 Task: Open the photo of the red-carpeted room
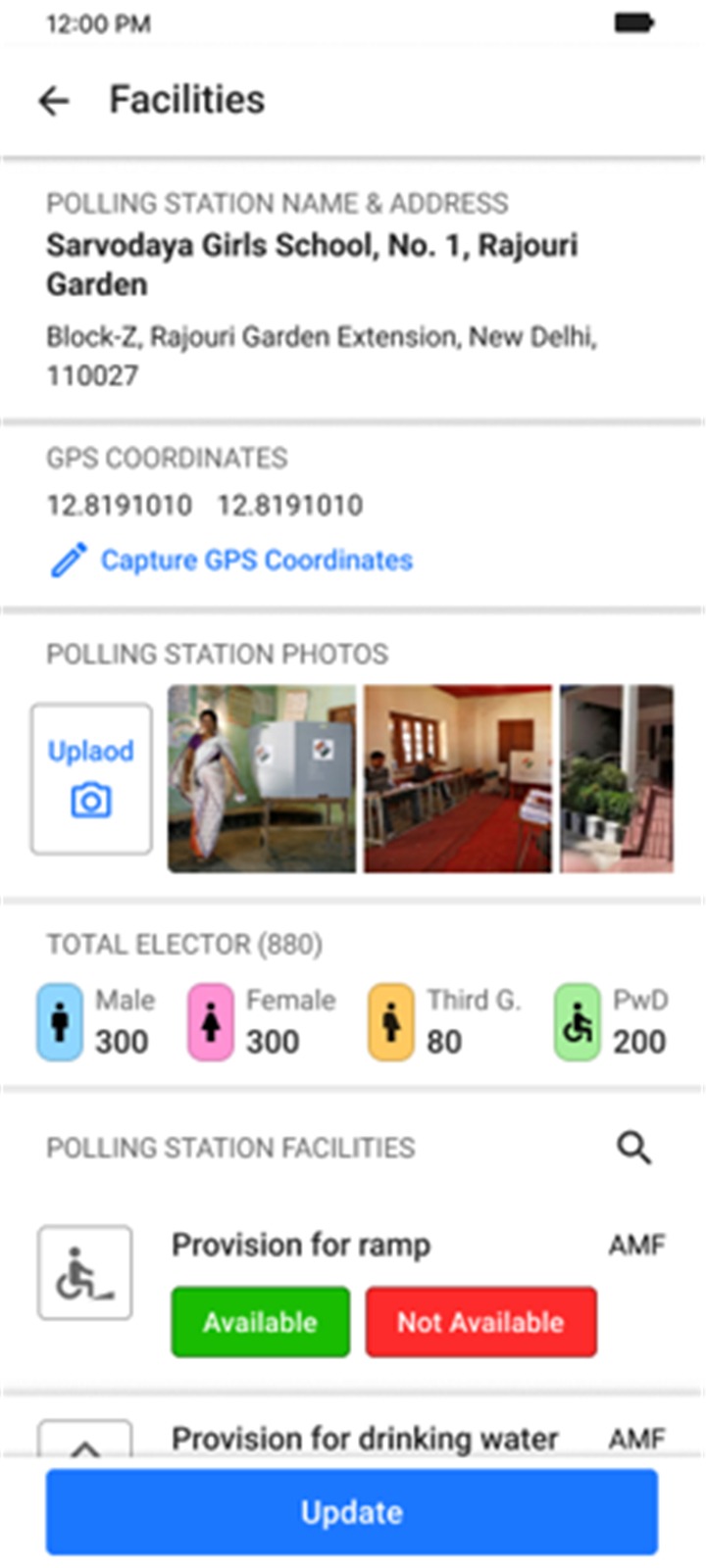coord(458,778)
